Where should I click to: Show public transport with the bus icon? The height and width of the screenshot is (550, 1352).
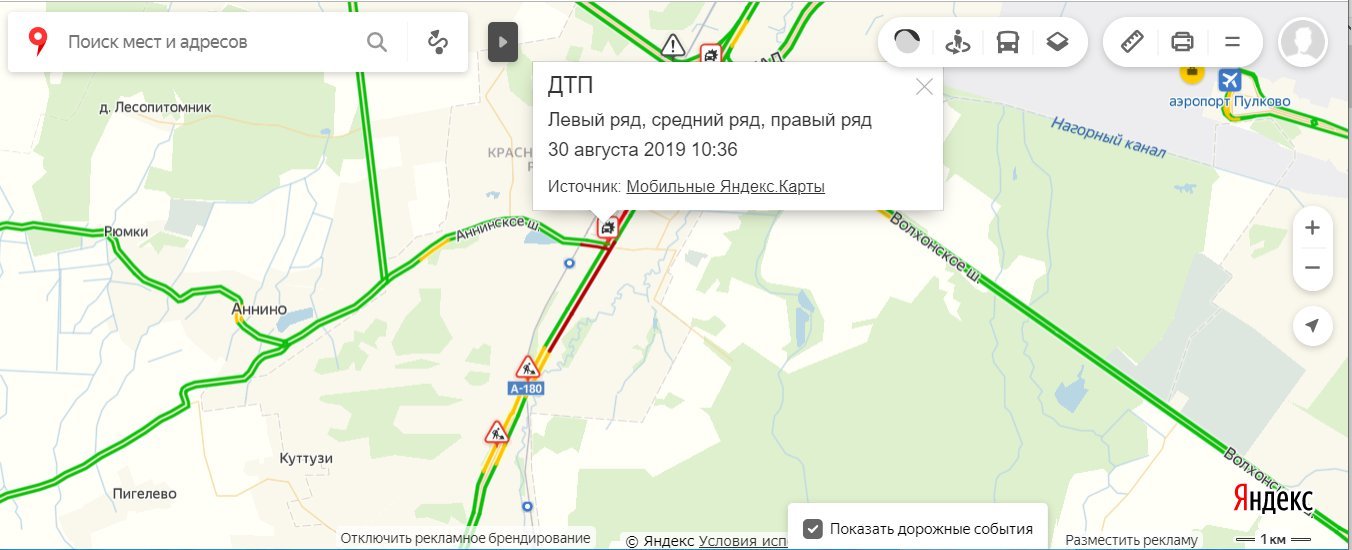click(1007, 42)
